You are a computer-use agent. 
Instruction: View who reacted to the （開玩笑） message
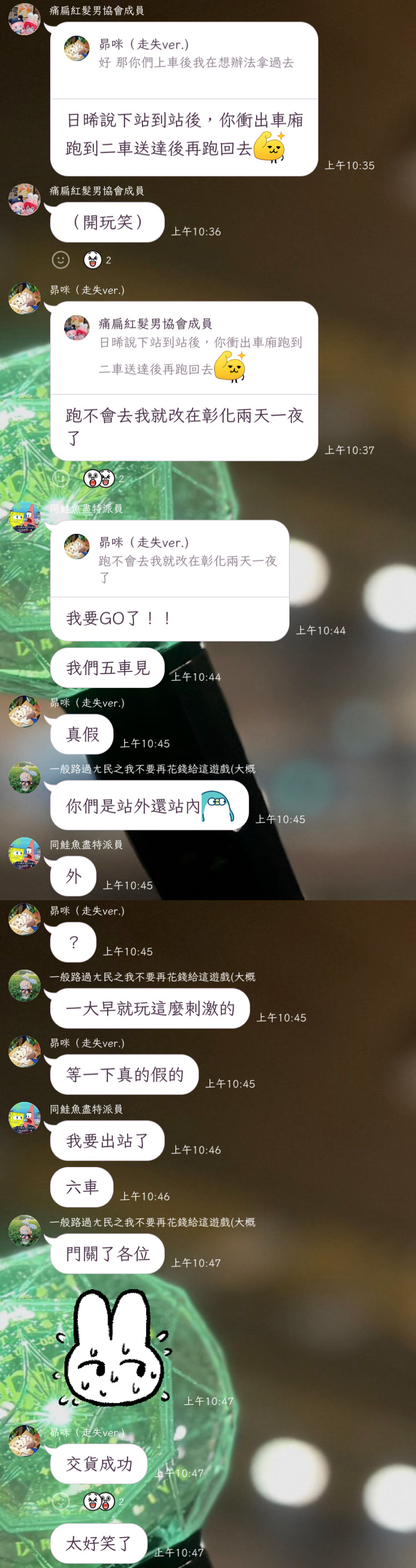tap(97, 260)
